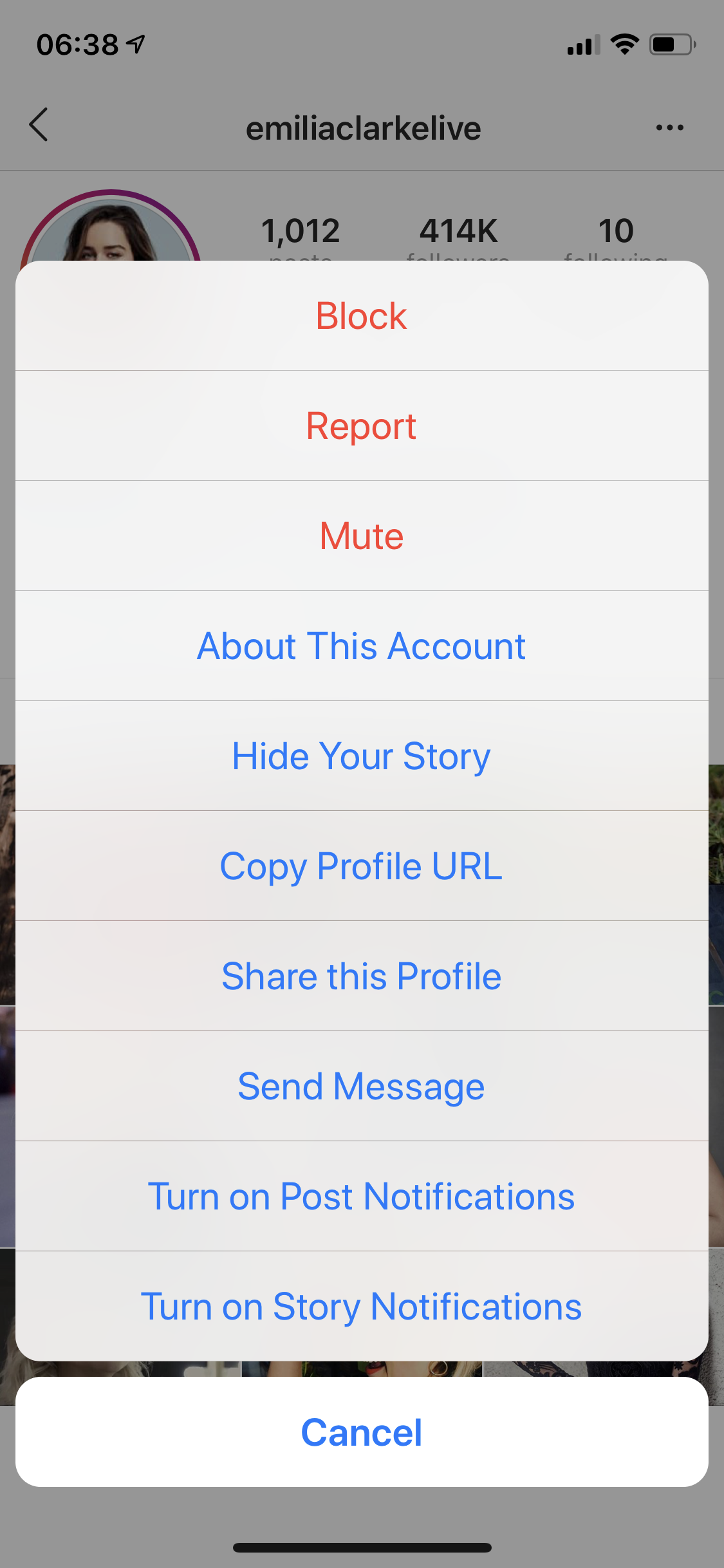Open About This Account
The width and height of the screenshot is (724, 1568).
362,646
